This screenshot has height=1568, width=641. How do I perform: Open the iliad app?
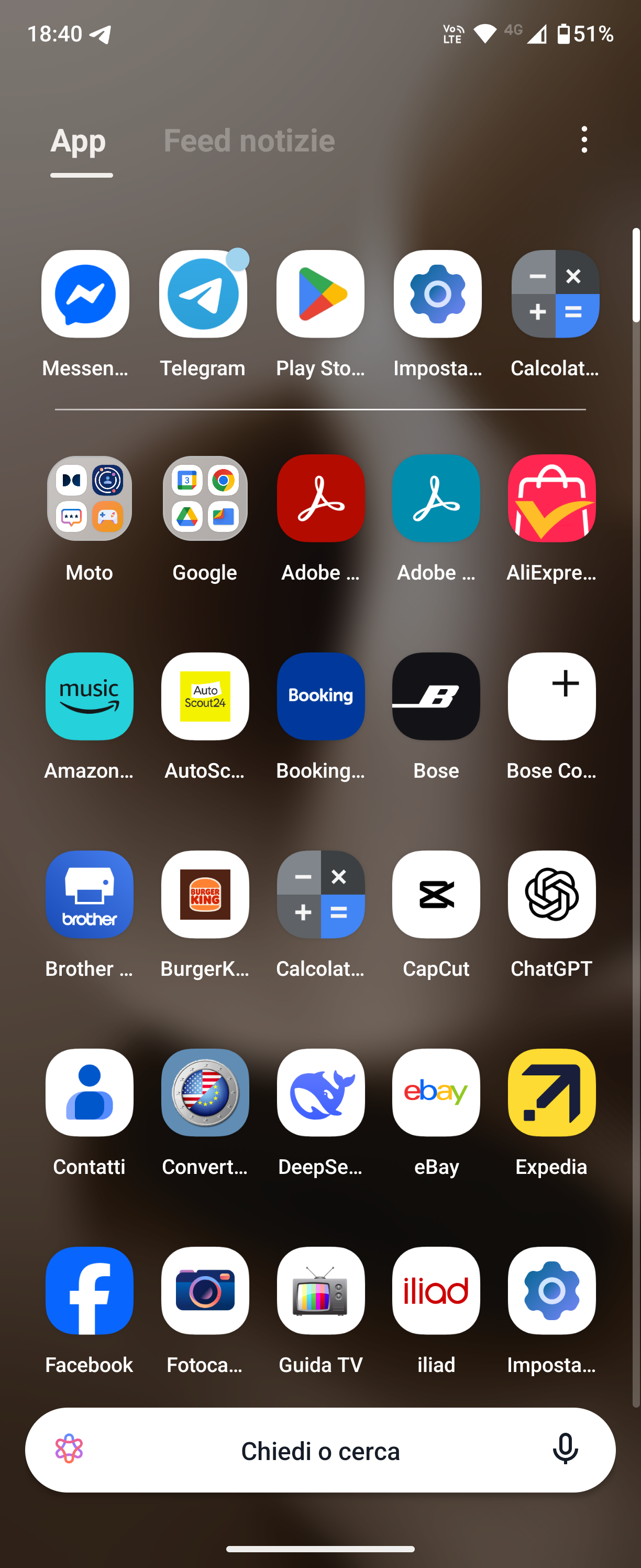pos(436,1290)
